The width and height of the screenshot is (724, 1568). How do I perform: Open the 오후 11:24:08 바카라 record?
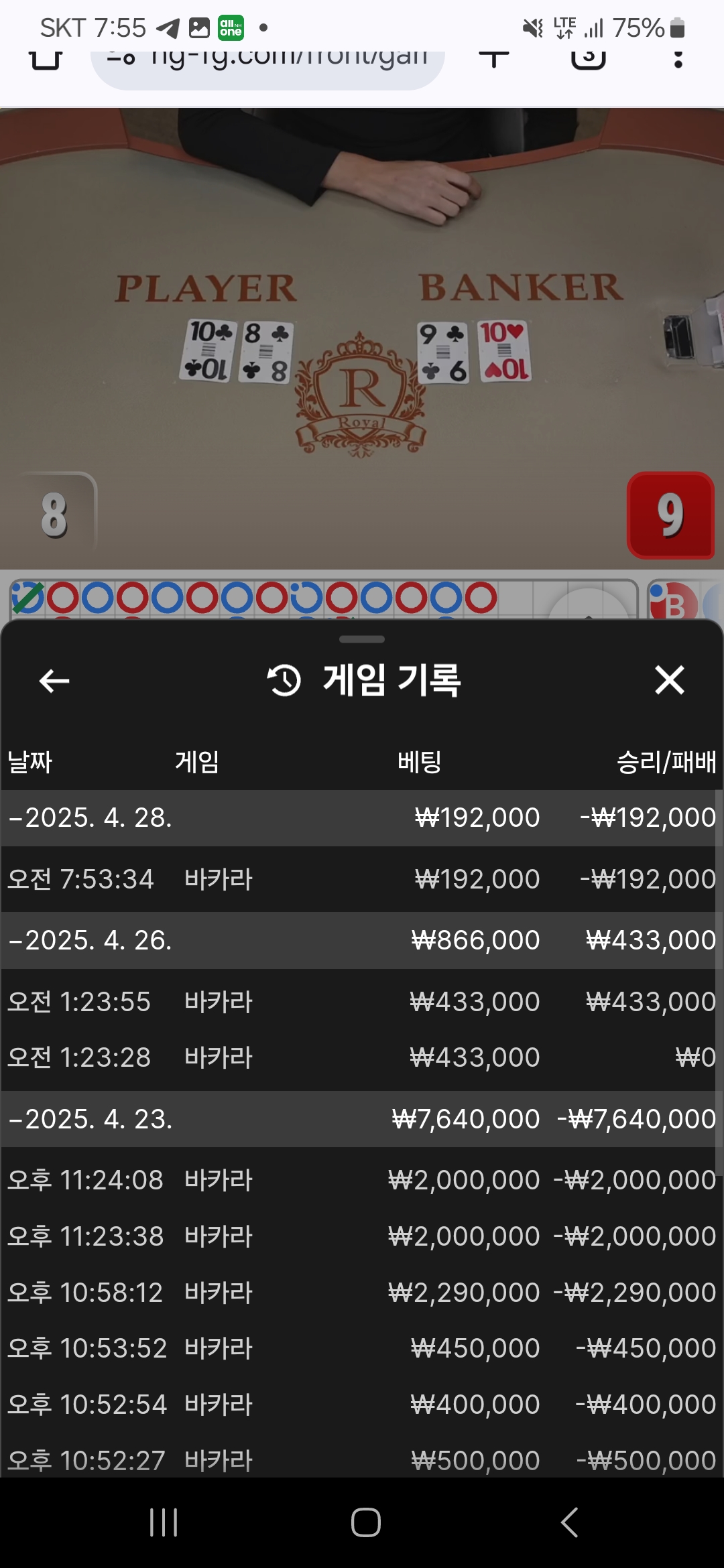tap(361, 1180)
